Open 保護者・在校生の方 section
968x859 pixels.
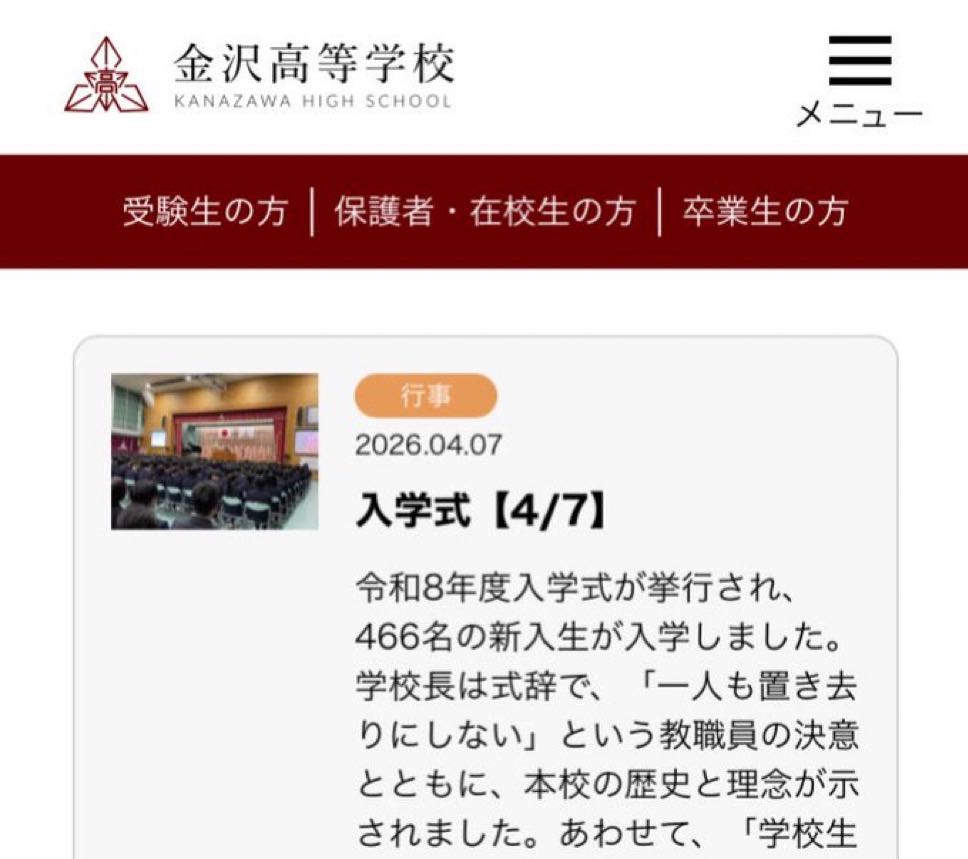[485, 212]
